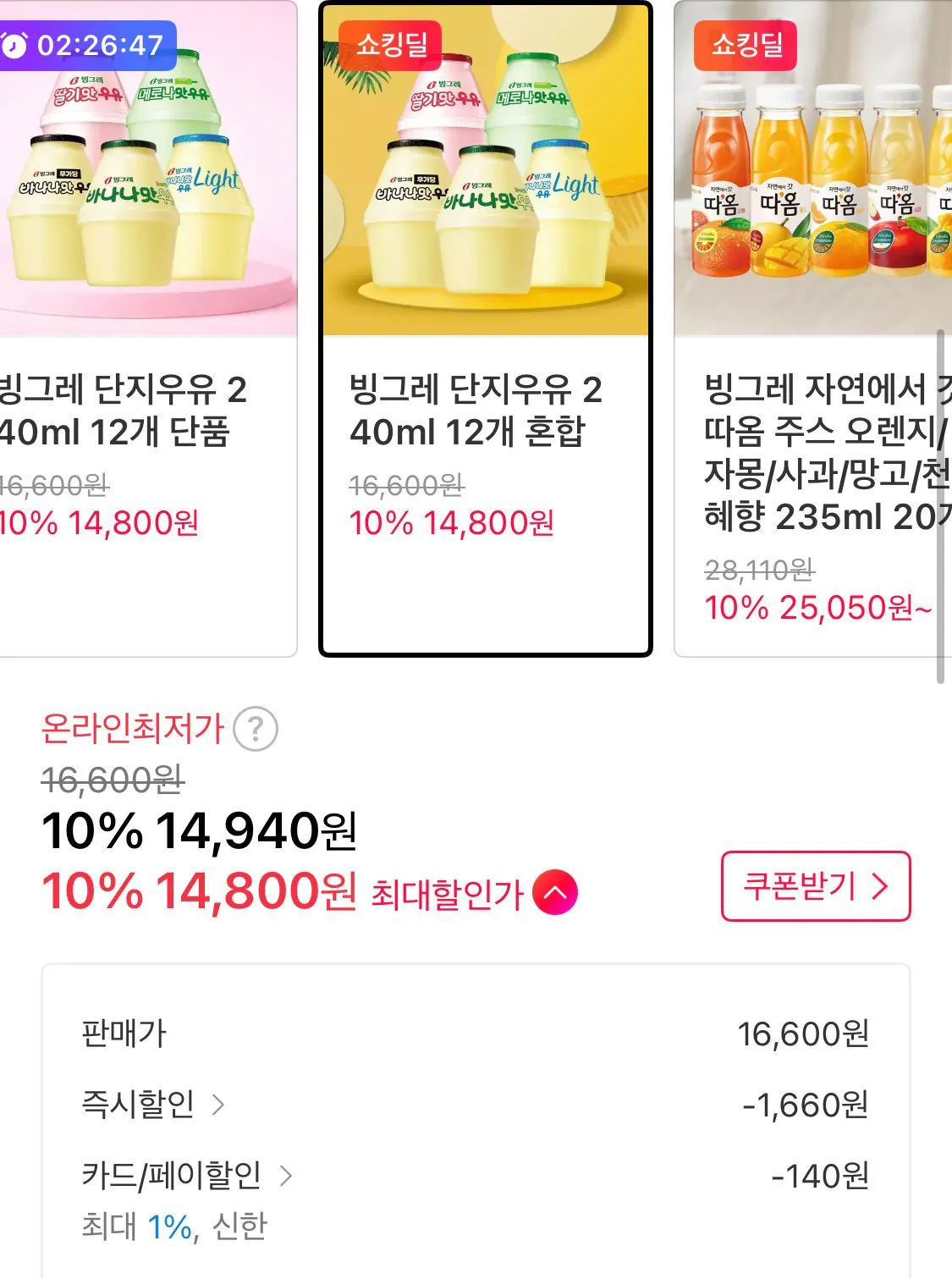
Task: Collapse the 최대할인가 price details
Action: point(555,892)
